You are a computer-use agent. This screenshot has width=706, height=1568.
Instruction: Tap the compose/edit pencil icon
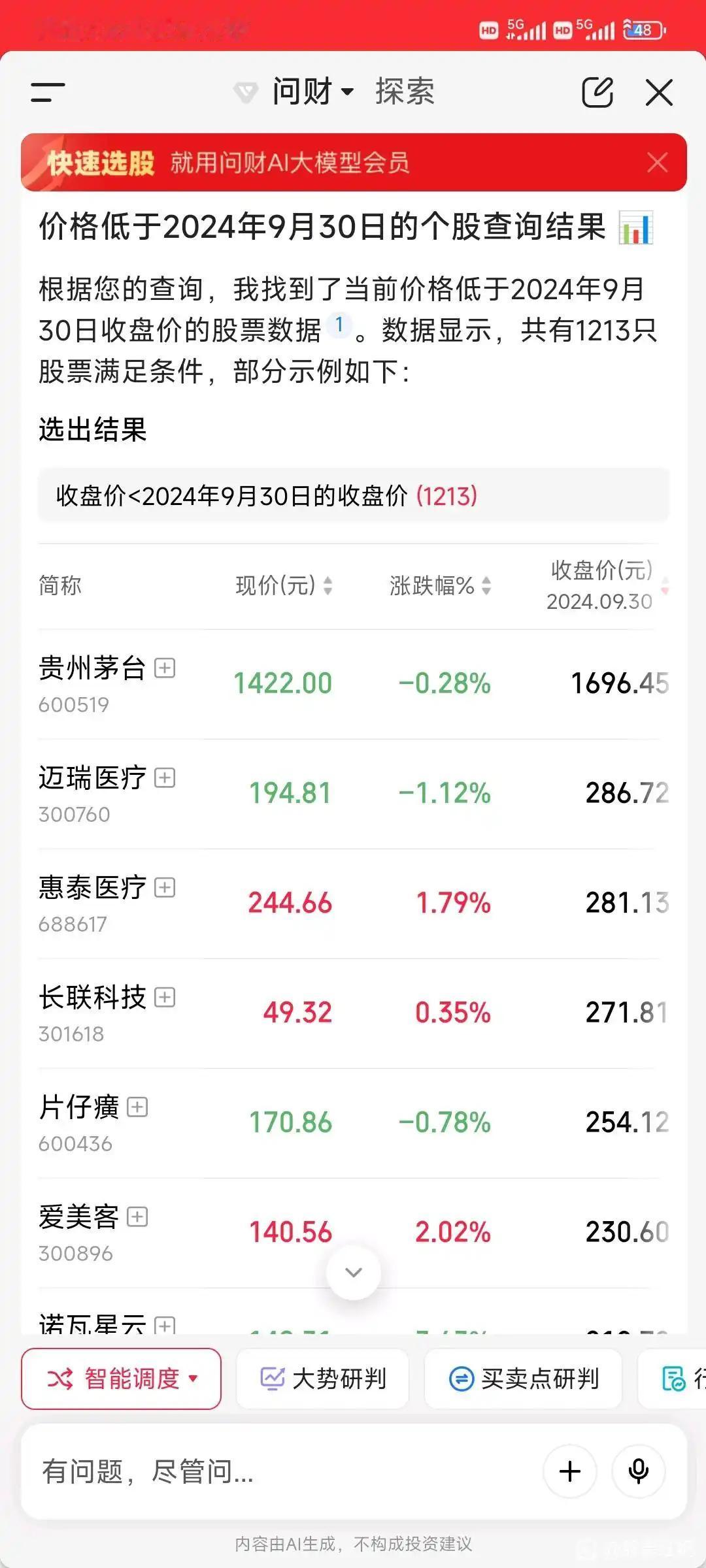597,93
